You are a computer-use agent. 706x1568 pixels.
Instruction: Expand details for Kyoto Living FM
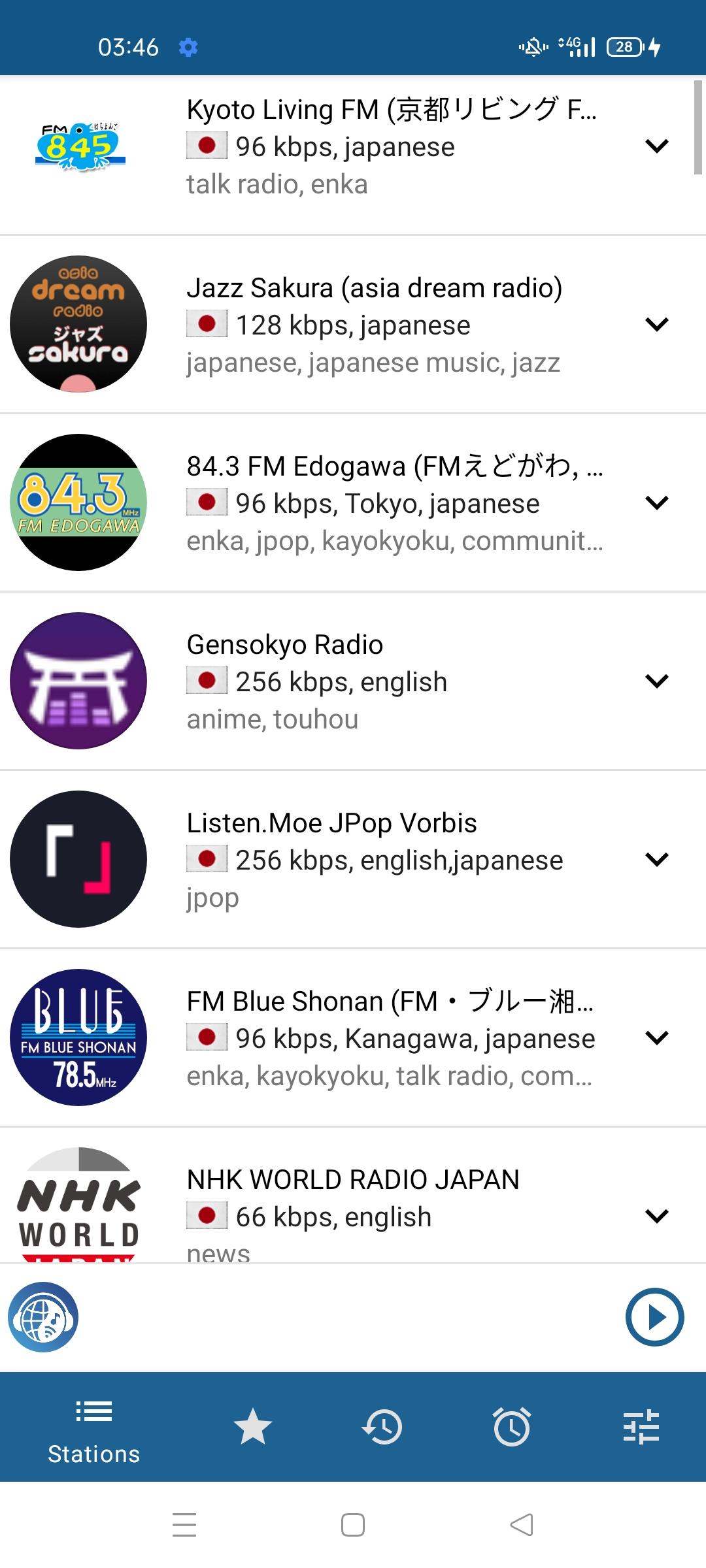[x=656, y=146]
